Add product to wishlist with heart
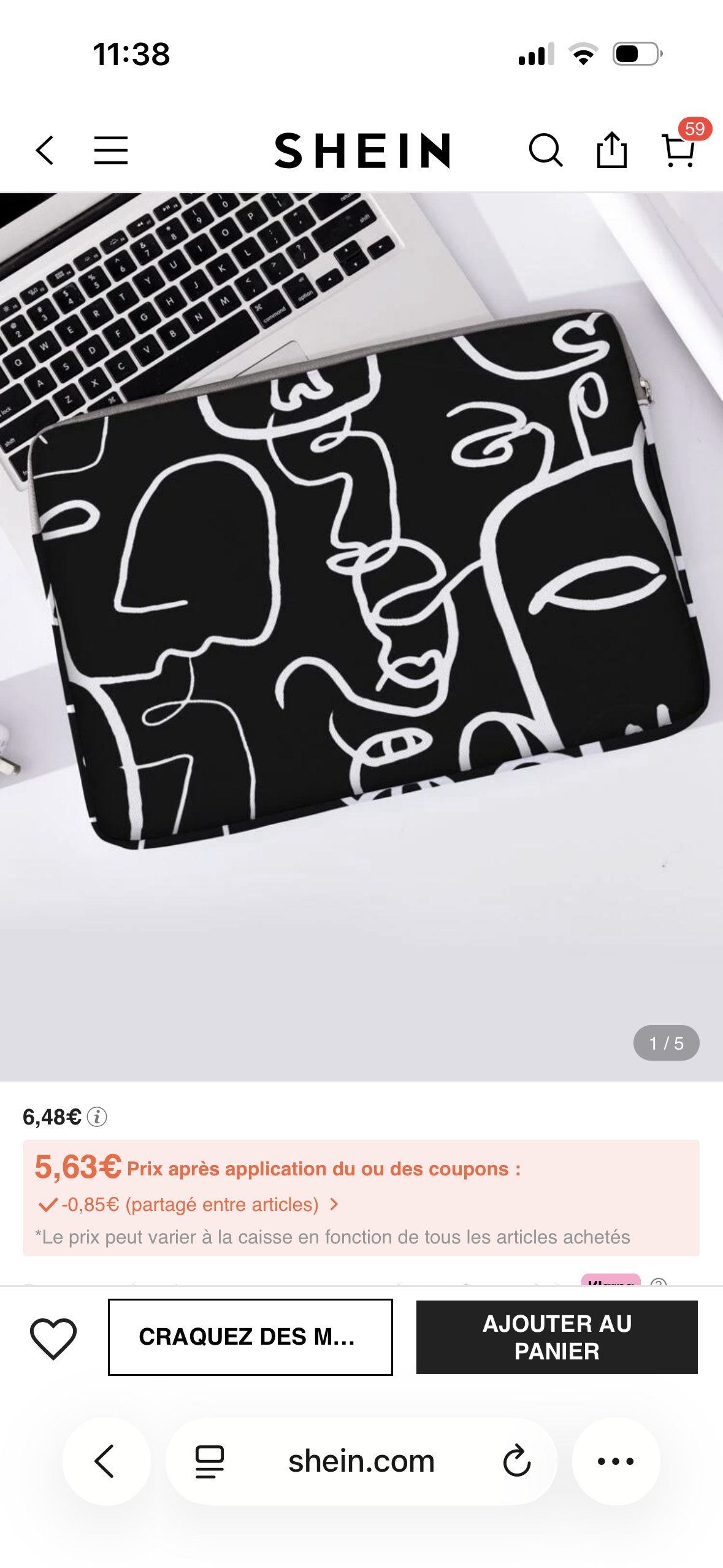The width and height of the screenshot is (723, 1568). click(x=53, y=1338)
